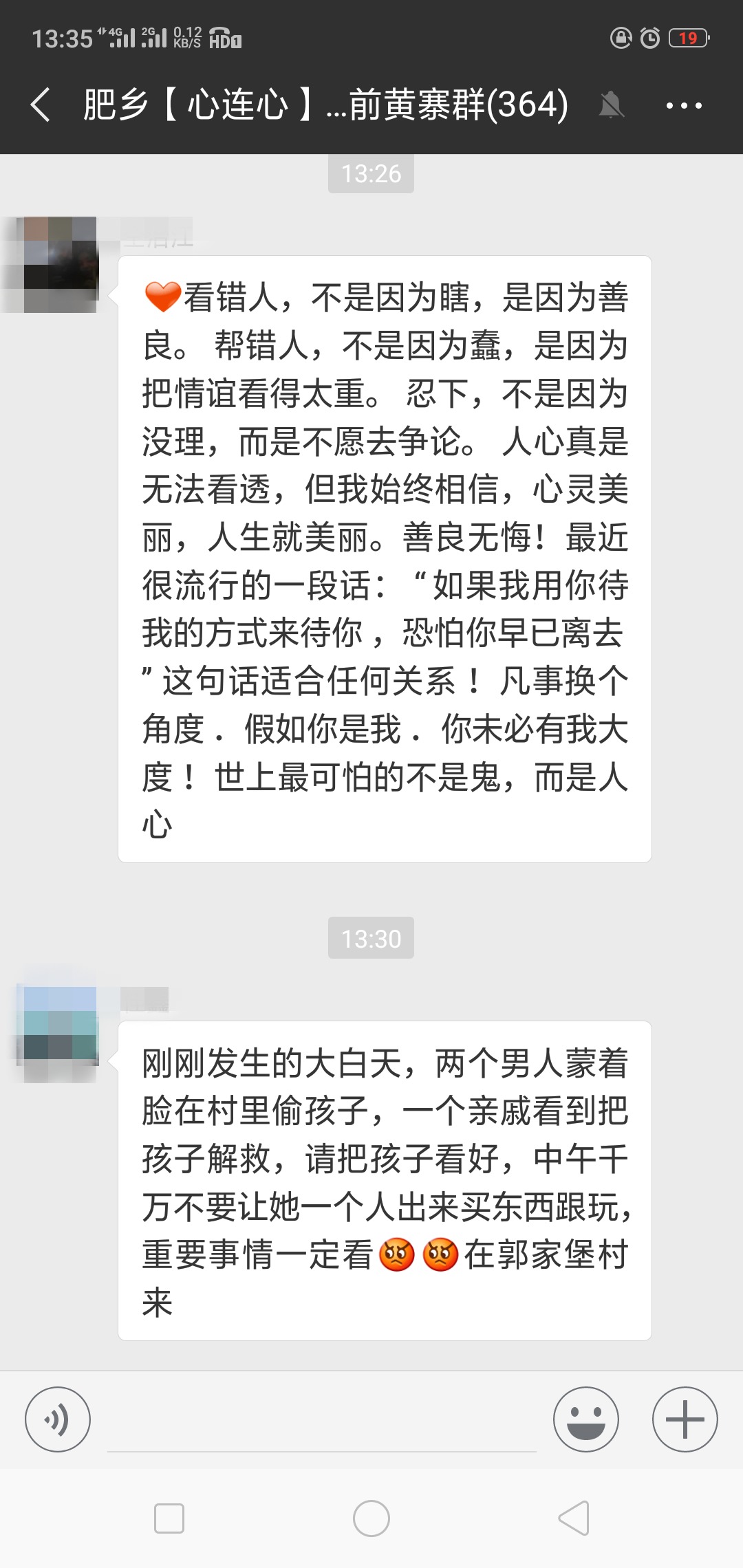
Task: Tap the back arrow to leave the chat
Action: point(39,103)
